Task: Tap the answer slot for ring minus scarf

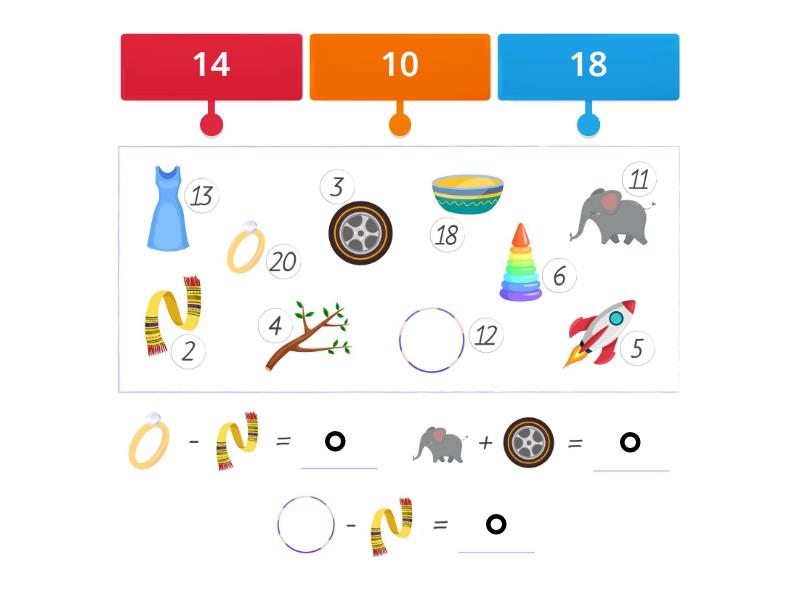Action: (339, 442)
